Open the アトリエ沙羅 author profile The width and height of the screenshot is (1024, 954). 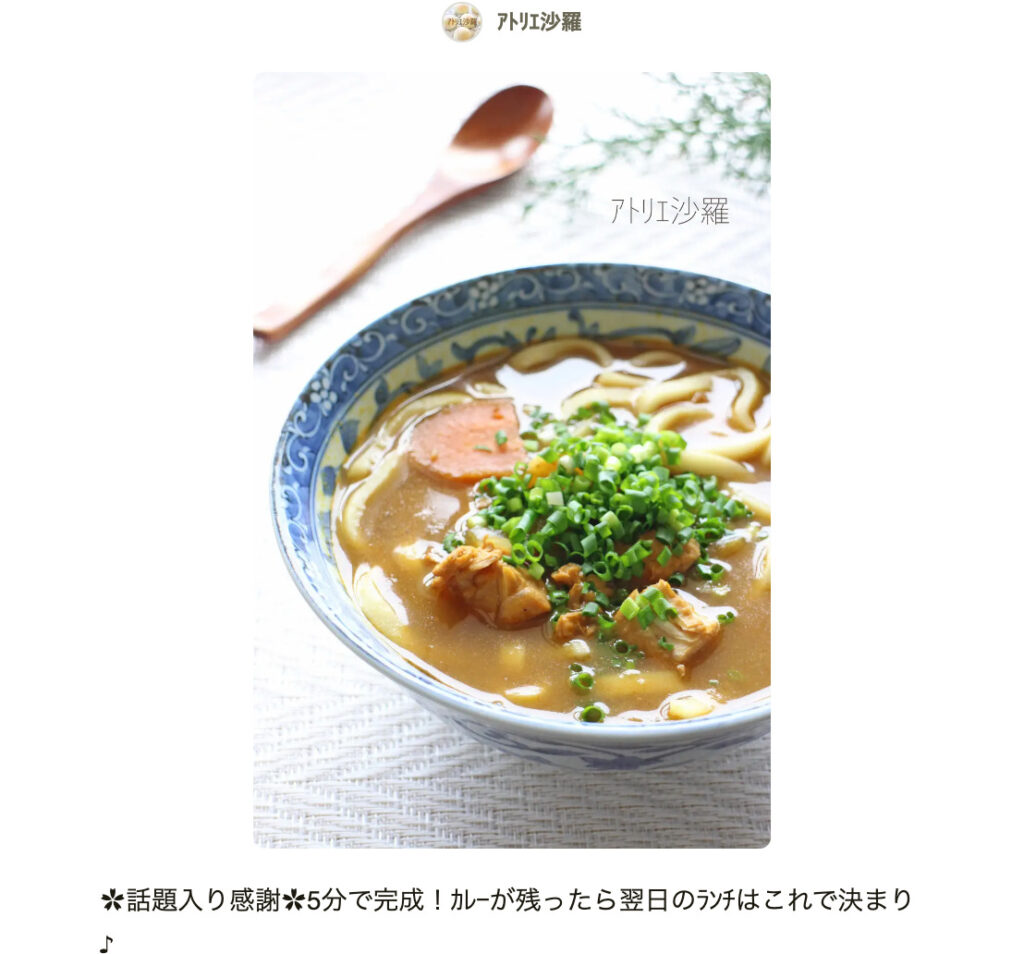537,22
